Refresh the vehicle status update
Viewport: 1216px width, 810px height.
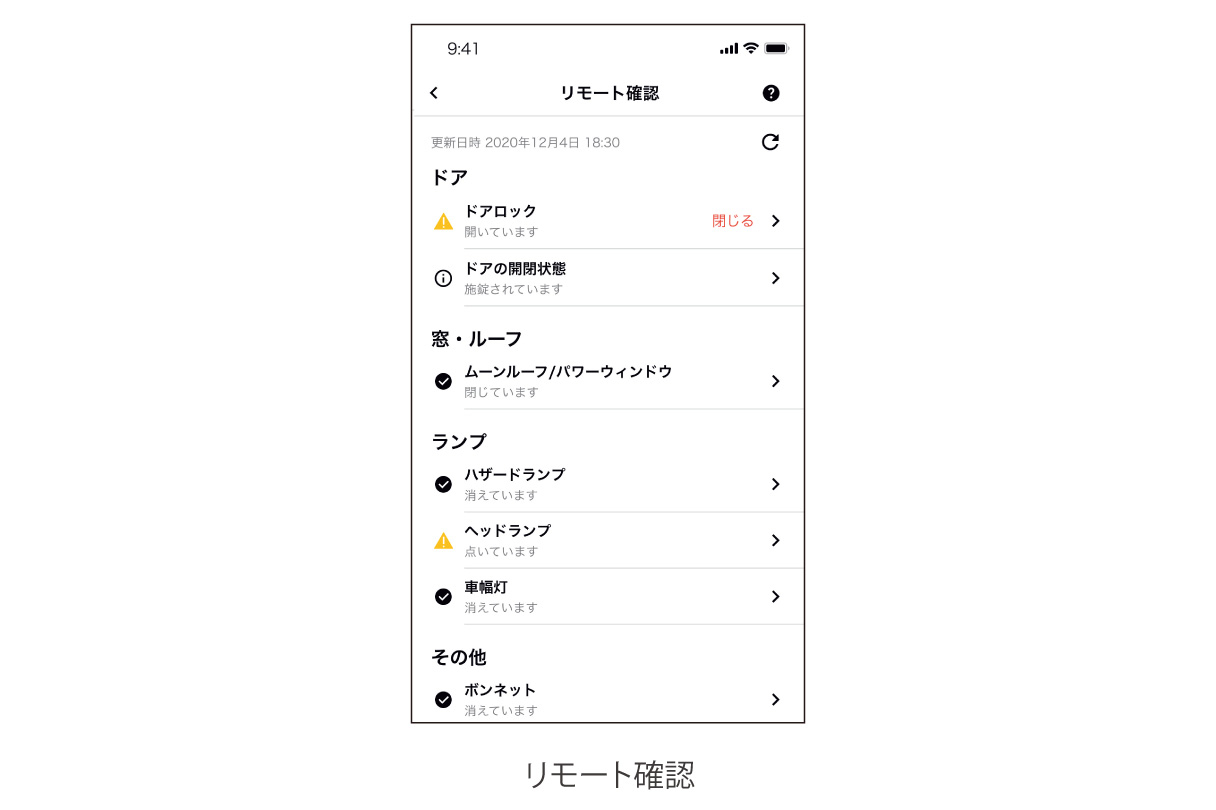click(770, 142)
